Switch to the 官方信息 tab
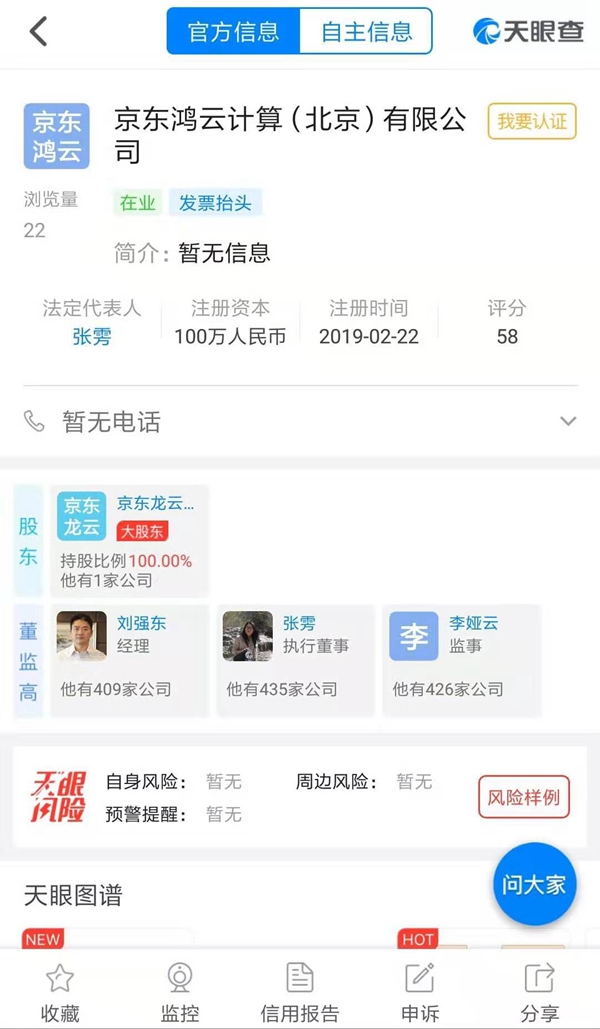 (x=234, y=32)
